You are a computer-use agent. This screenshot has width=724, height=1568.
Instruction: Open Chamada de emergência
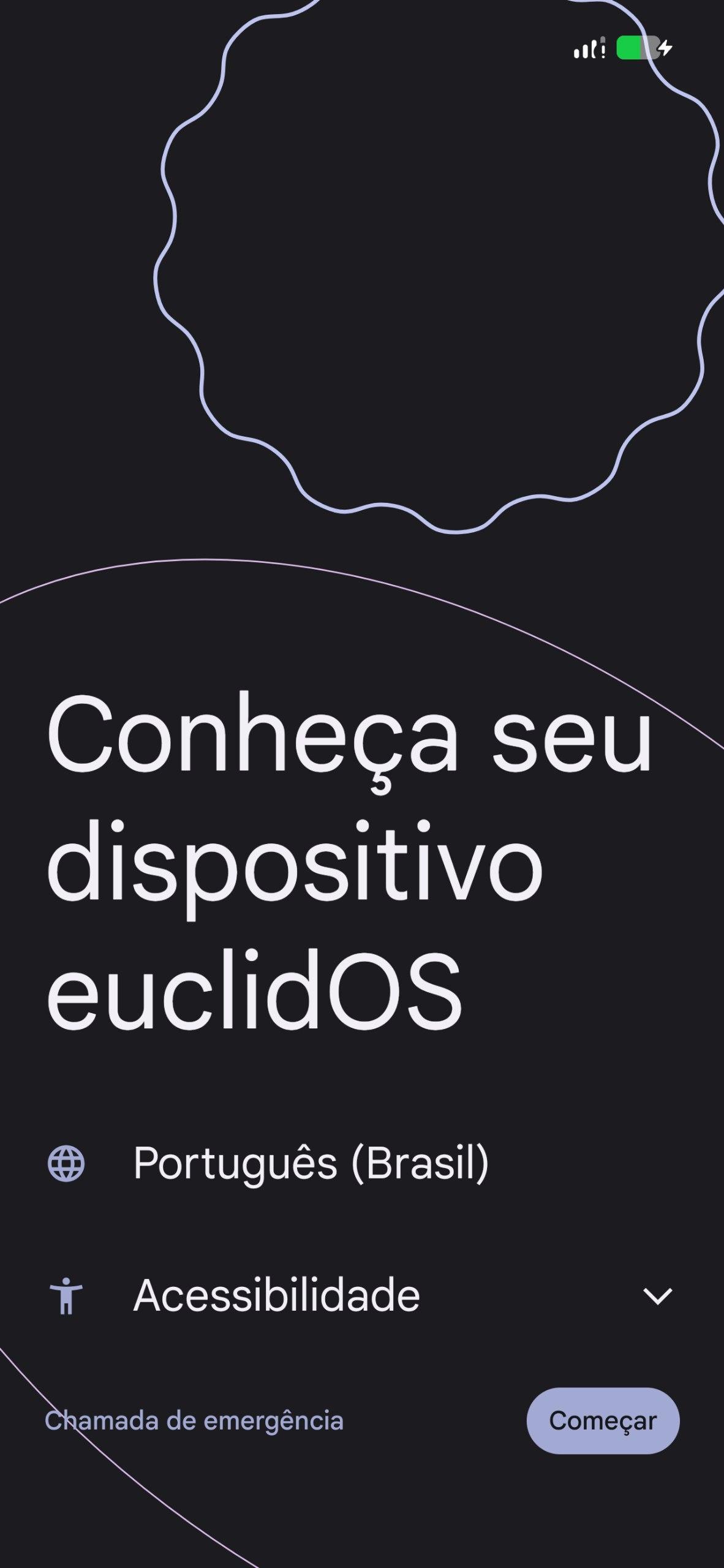(x=194, y=1420)
